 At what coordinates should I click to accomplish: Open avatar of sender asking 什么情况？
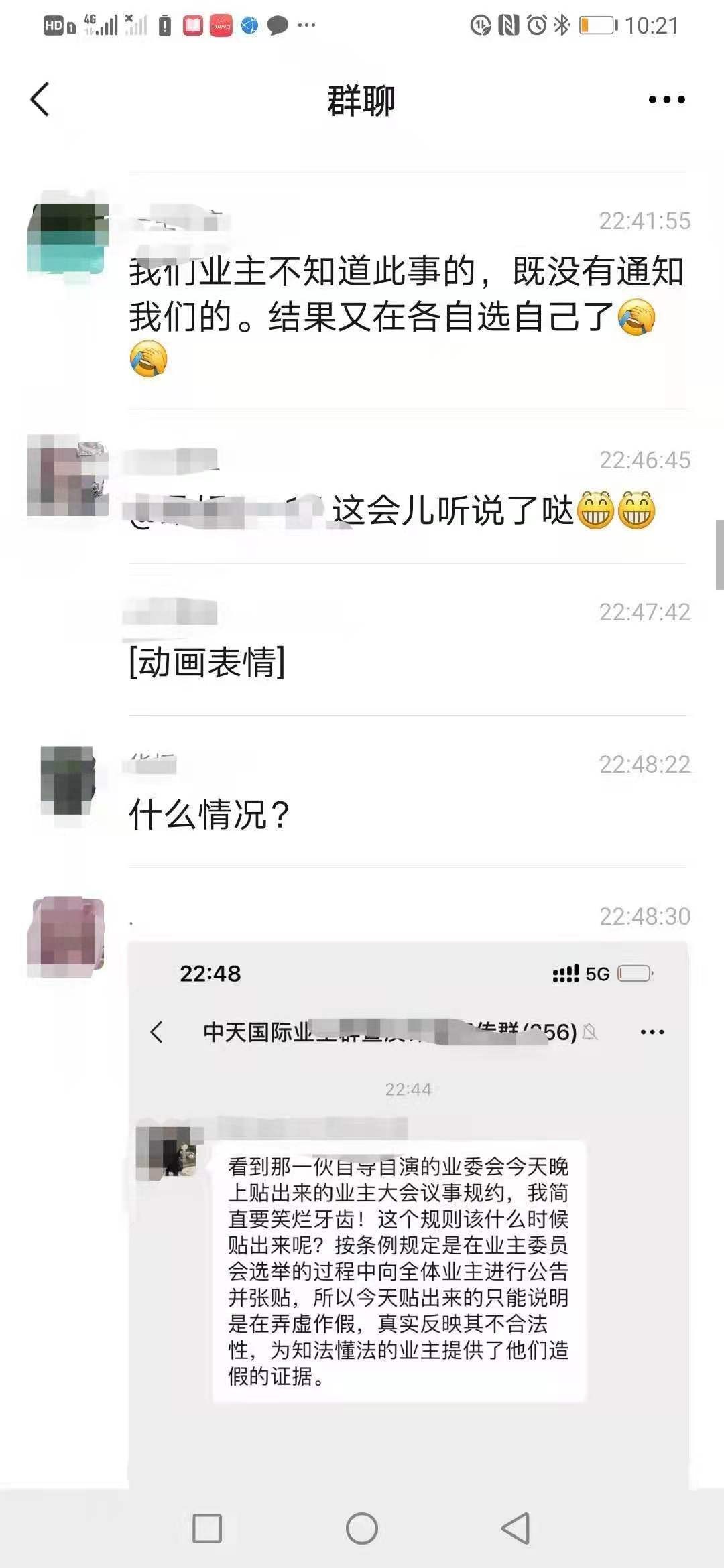(67, 781)
